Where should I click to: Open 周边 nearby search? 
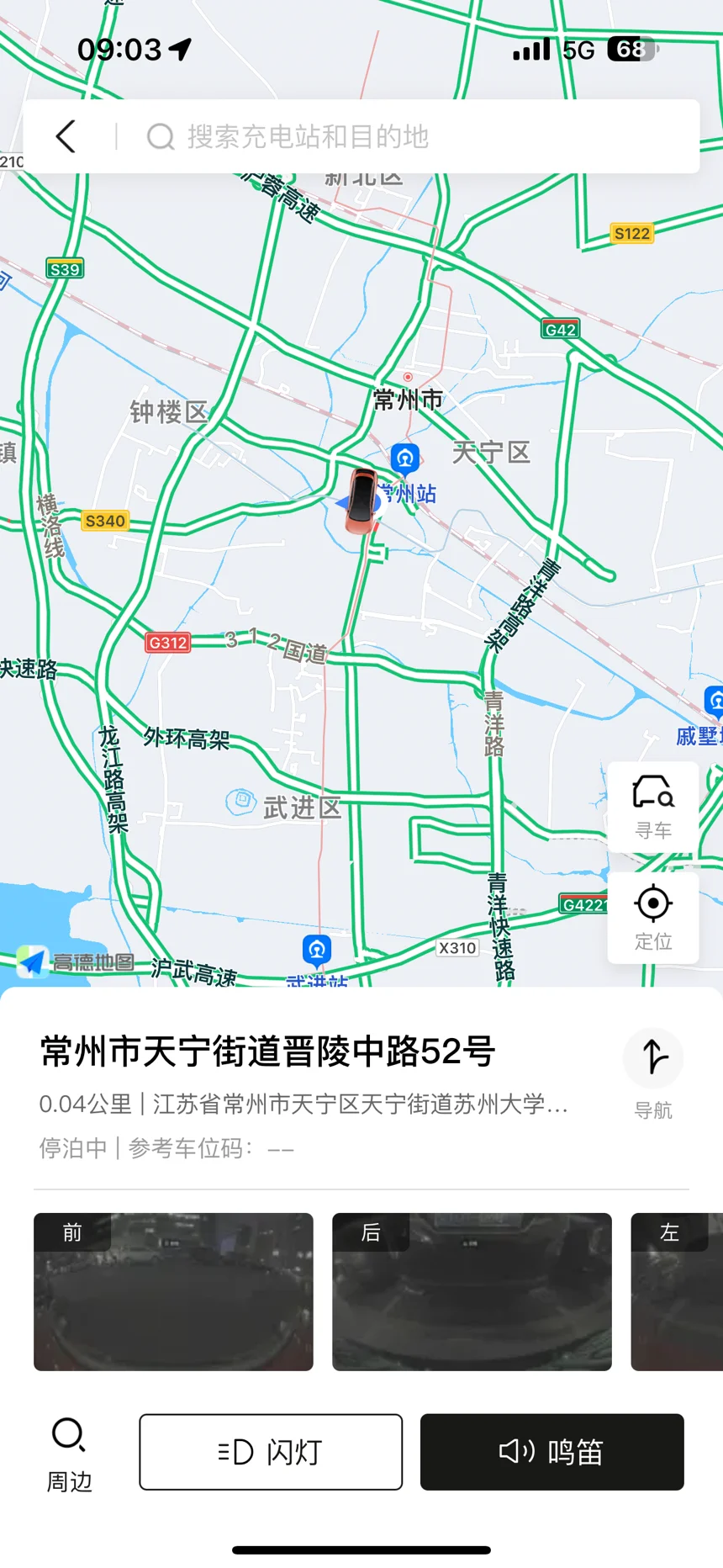click(x=69, y=1454)
